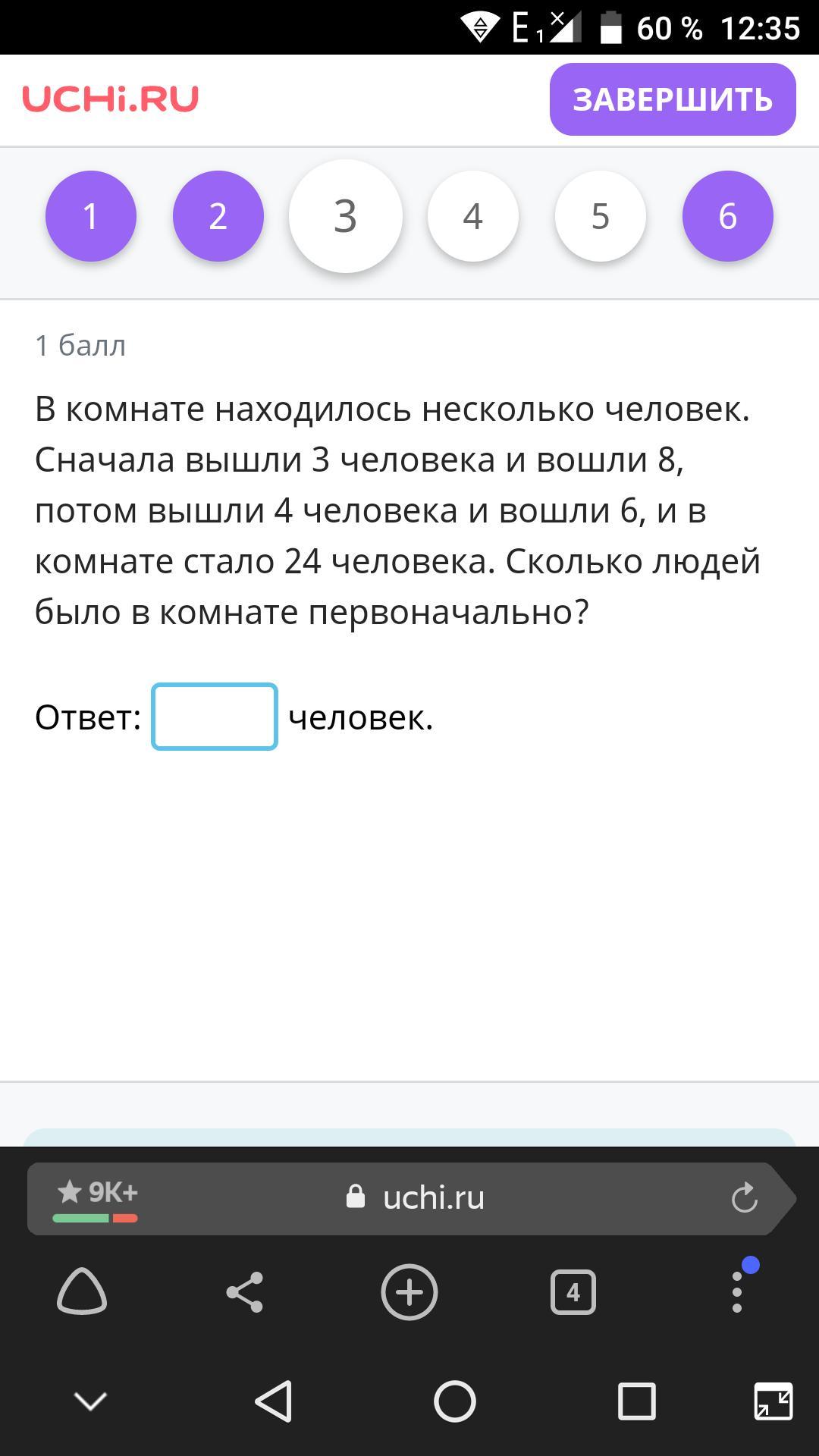Open the Alice assistant icon
This screenshot has height=1456, width=819.
82,1291
